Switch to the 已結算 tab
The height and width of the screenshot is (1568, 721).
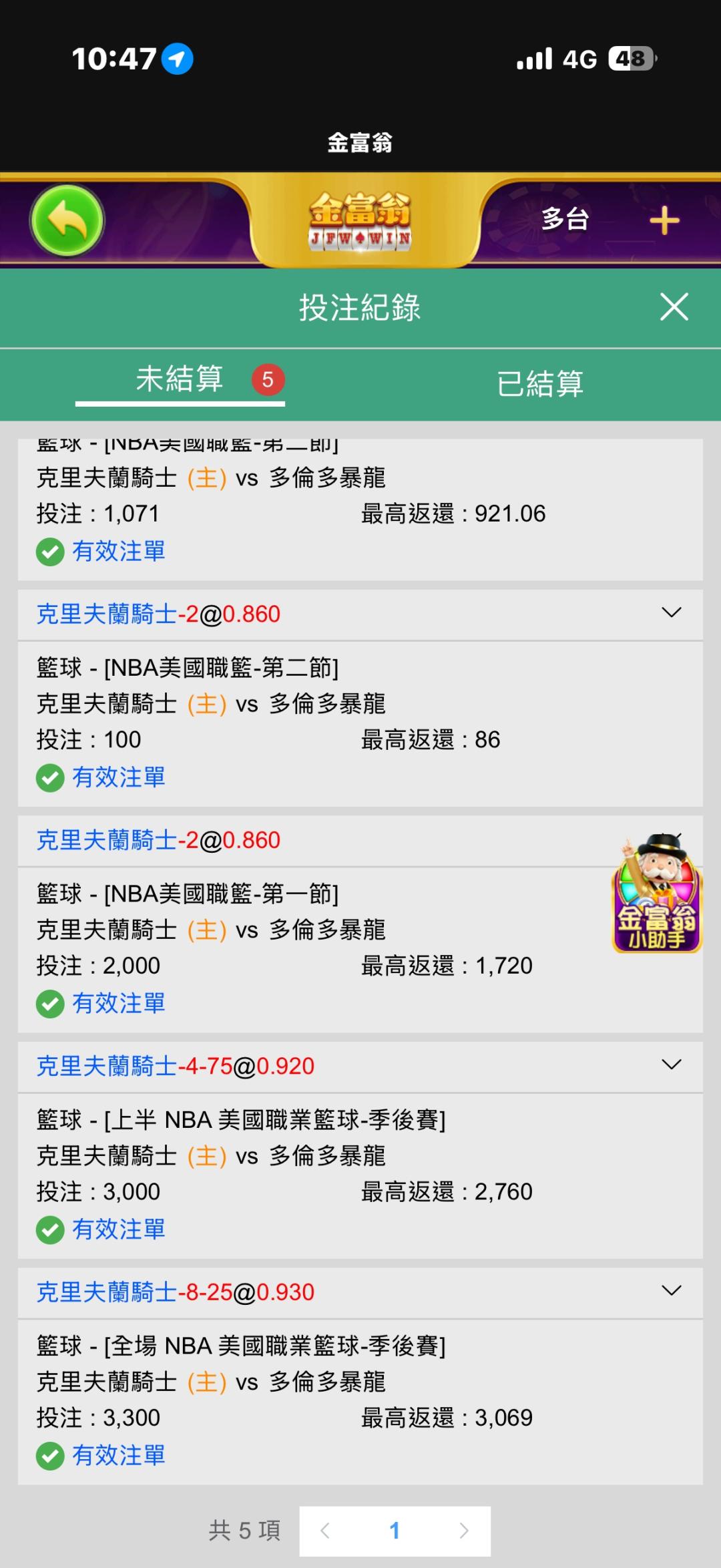pos(540,383)
